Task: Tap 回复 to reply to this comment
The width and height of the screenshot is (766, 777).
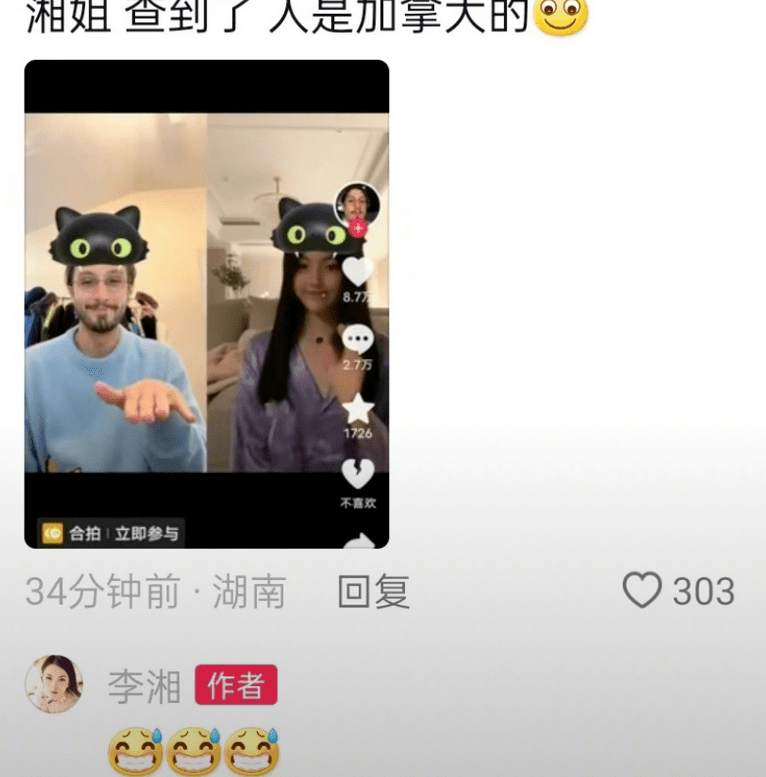Action: (374, 592)
